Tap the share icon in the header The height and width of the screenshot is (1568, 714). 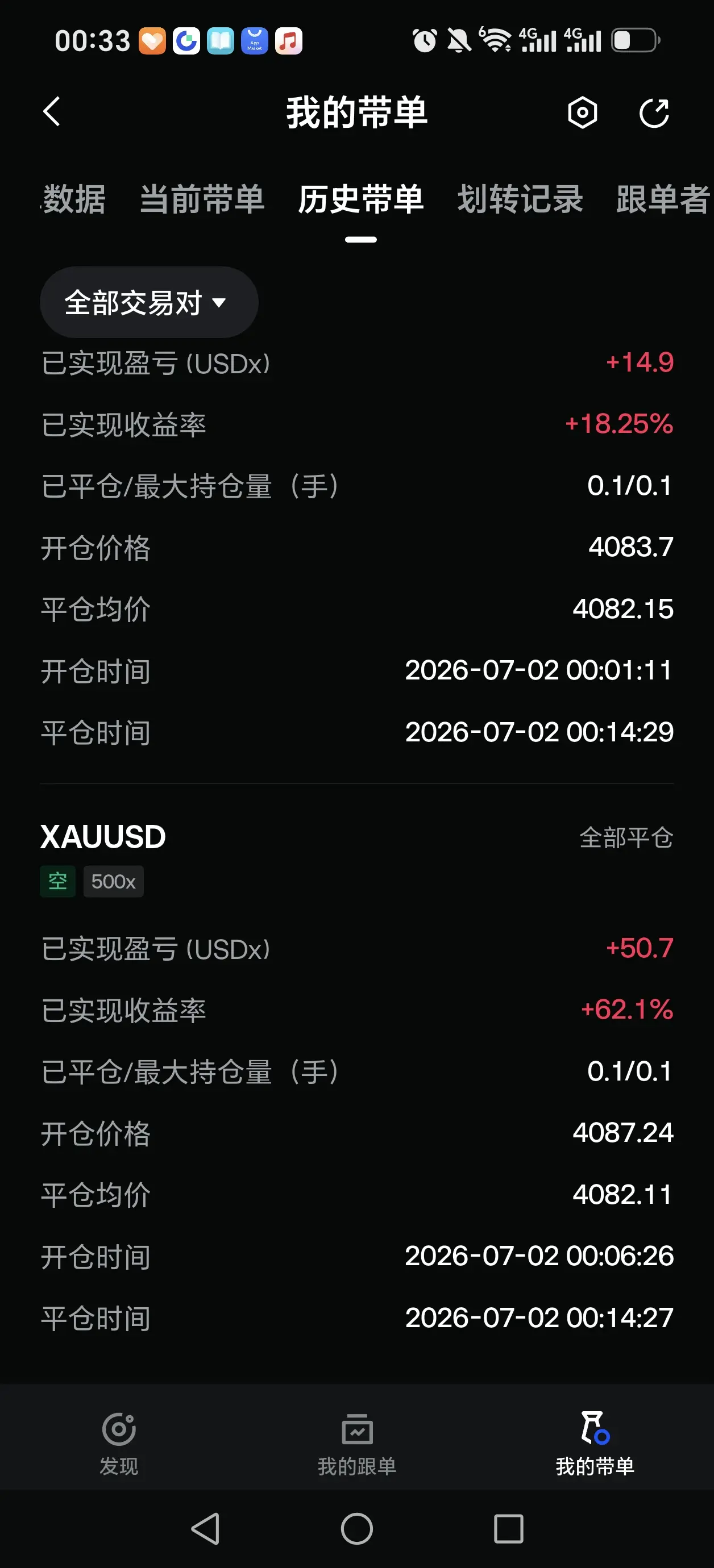tap(654, 112)
